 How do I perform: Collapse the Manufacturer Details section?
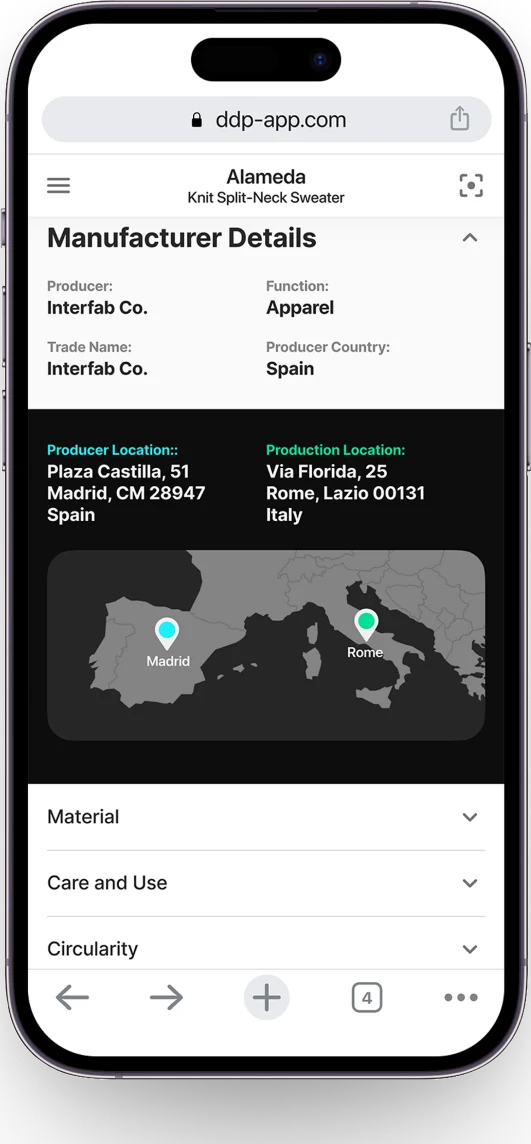pyautogui.click(x=470, y=237)
